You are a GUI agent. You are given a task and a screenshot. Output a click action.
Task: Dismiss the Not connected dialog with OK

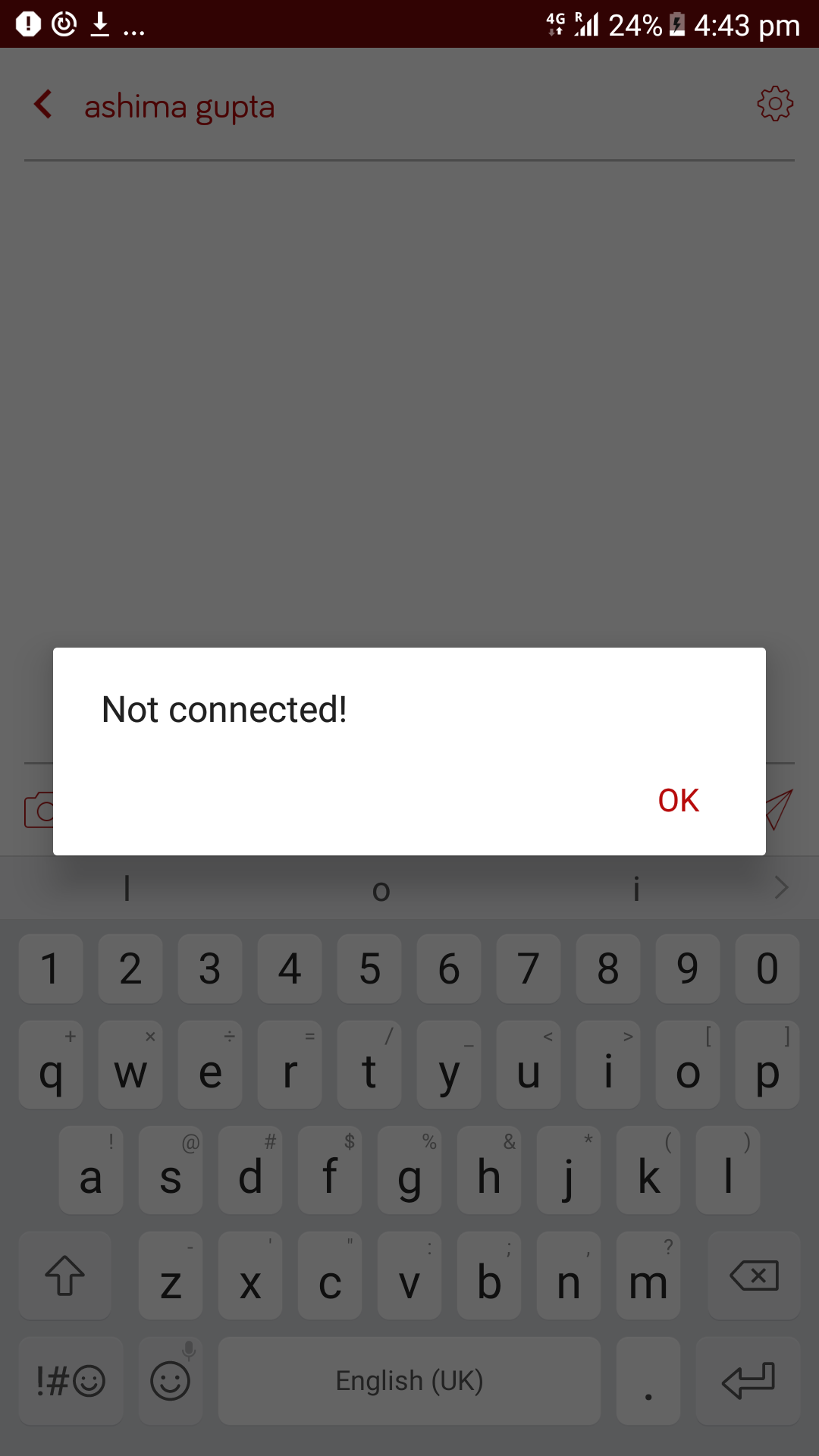pos(678,801)
